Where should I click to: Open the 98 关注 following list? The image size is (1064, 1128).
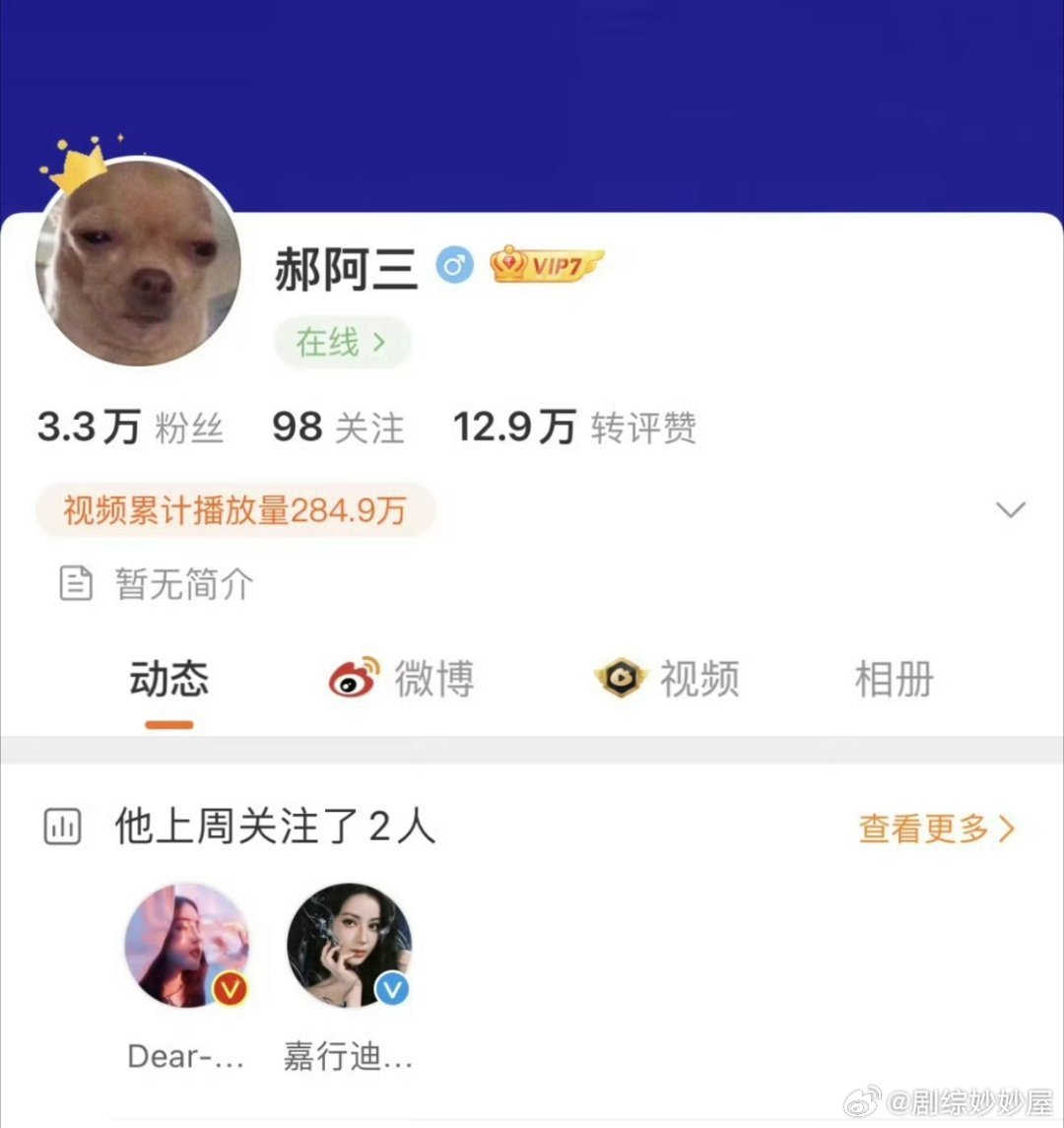[336, 427]
